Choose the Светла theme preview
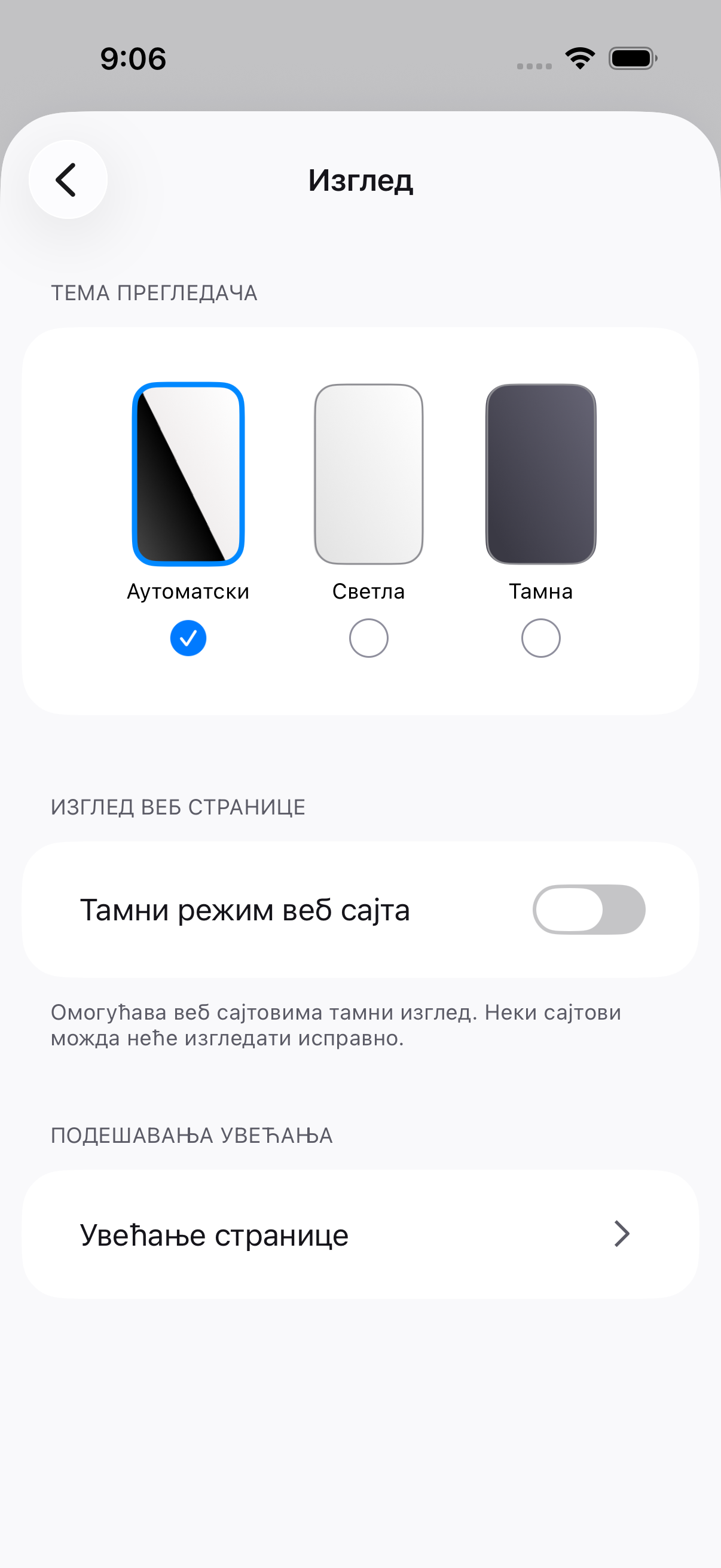 click(369, 474)
